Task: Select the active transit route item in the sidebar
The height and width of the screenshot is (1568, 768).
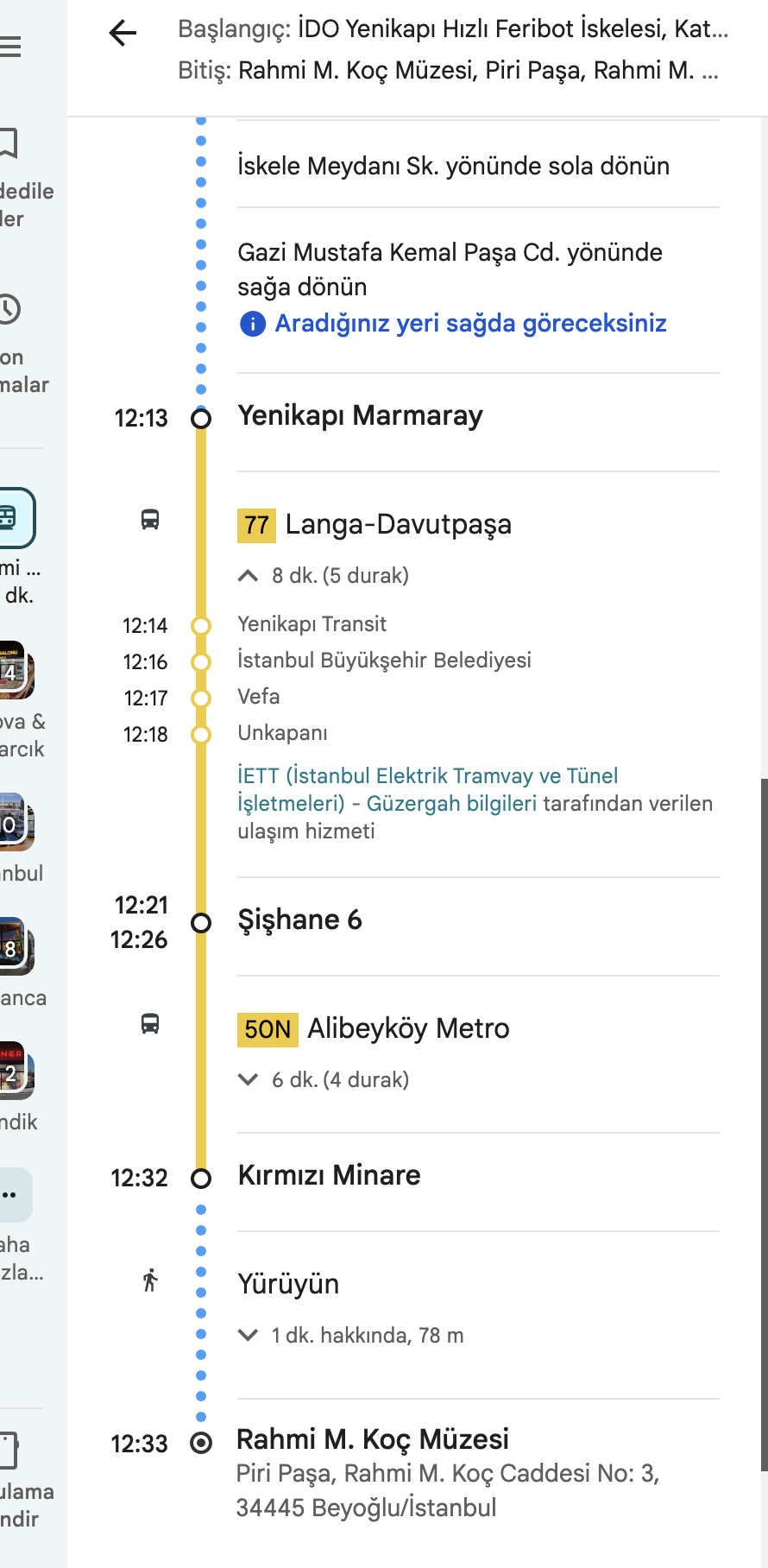Action: click(x=16, y=518)
